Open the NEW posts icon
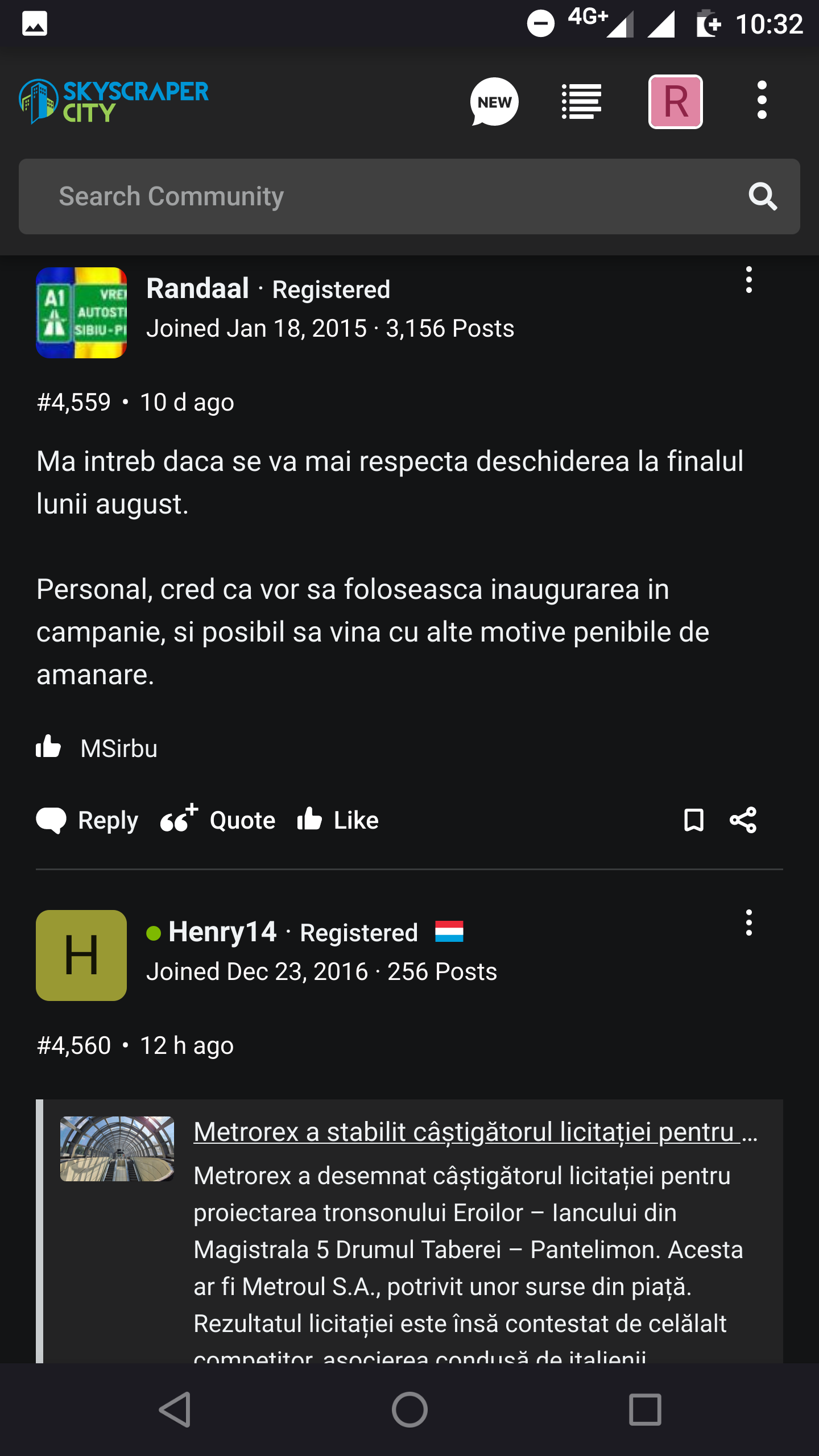The image size is (819, 1456). click(494, 102)
